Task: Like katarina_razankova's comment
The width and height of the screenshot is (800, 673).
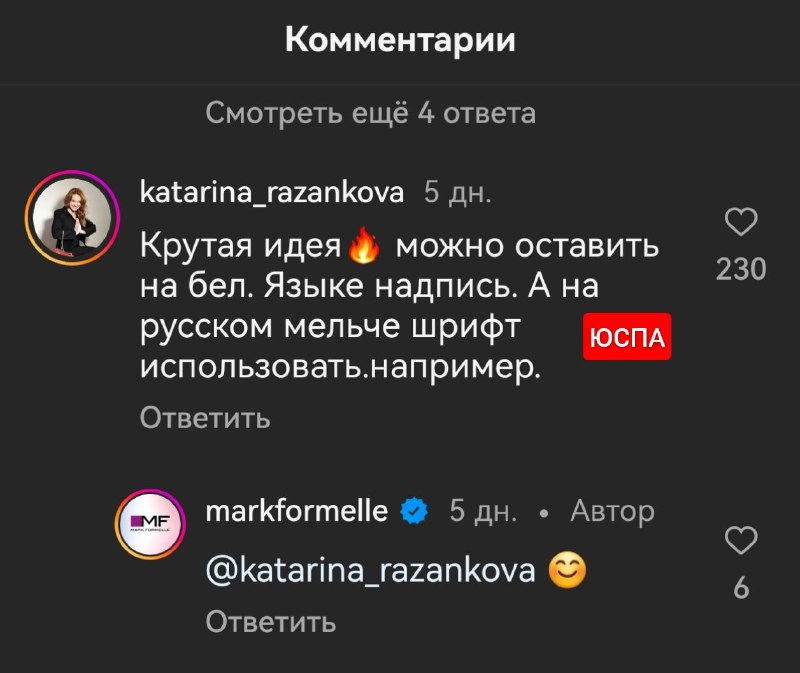Action: 741,222
